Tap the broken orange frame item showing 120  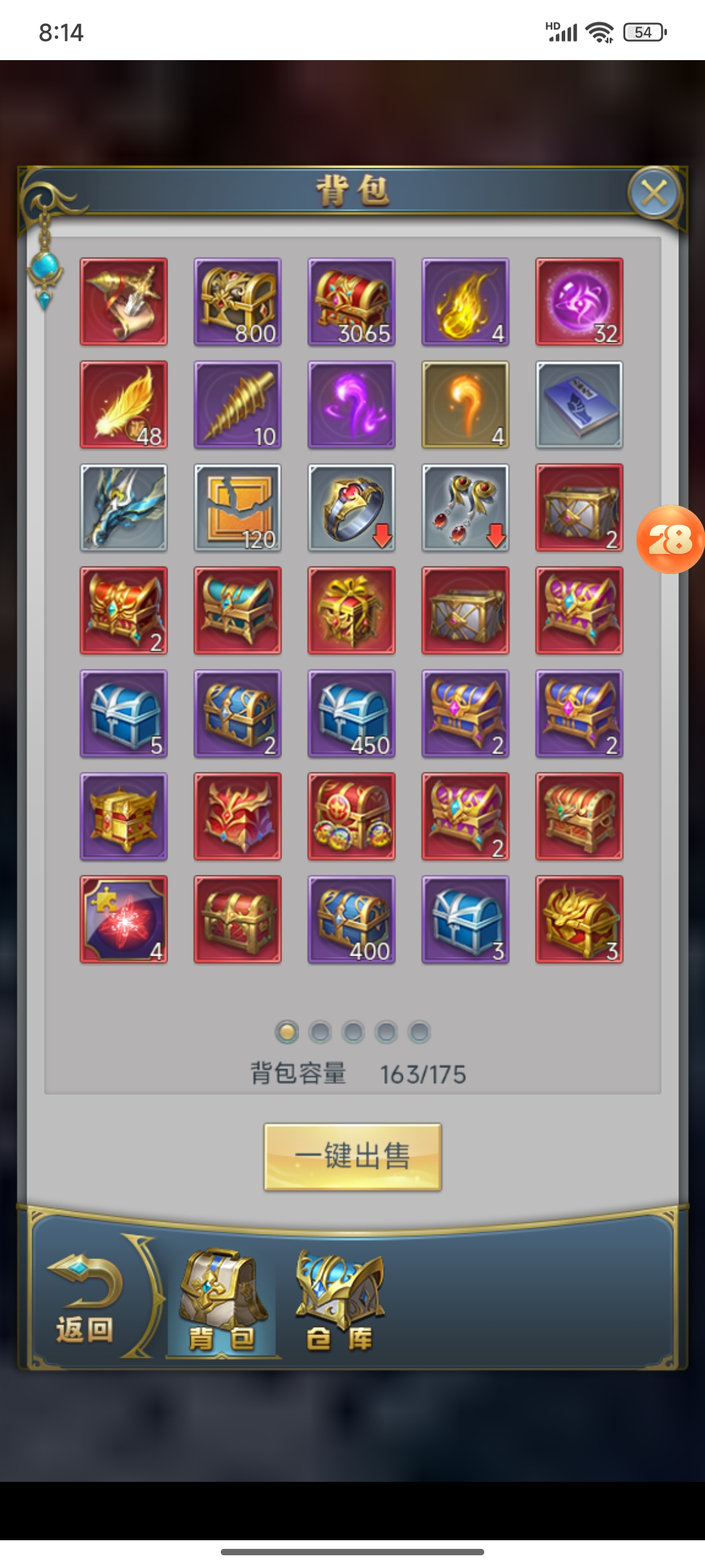point(238,508)
